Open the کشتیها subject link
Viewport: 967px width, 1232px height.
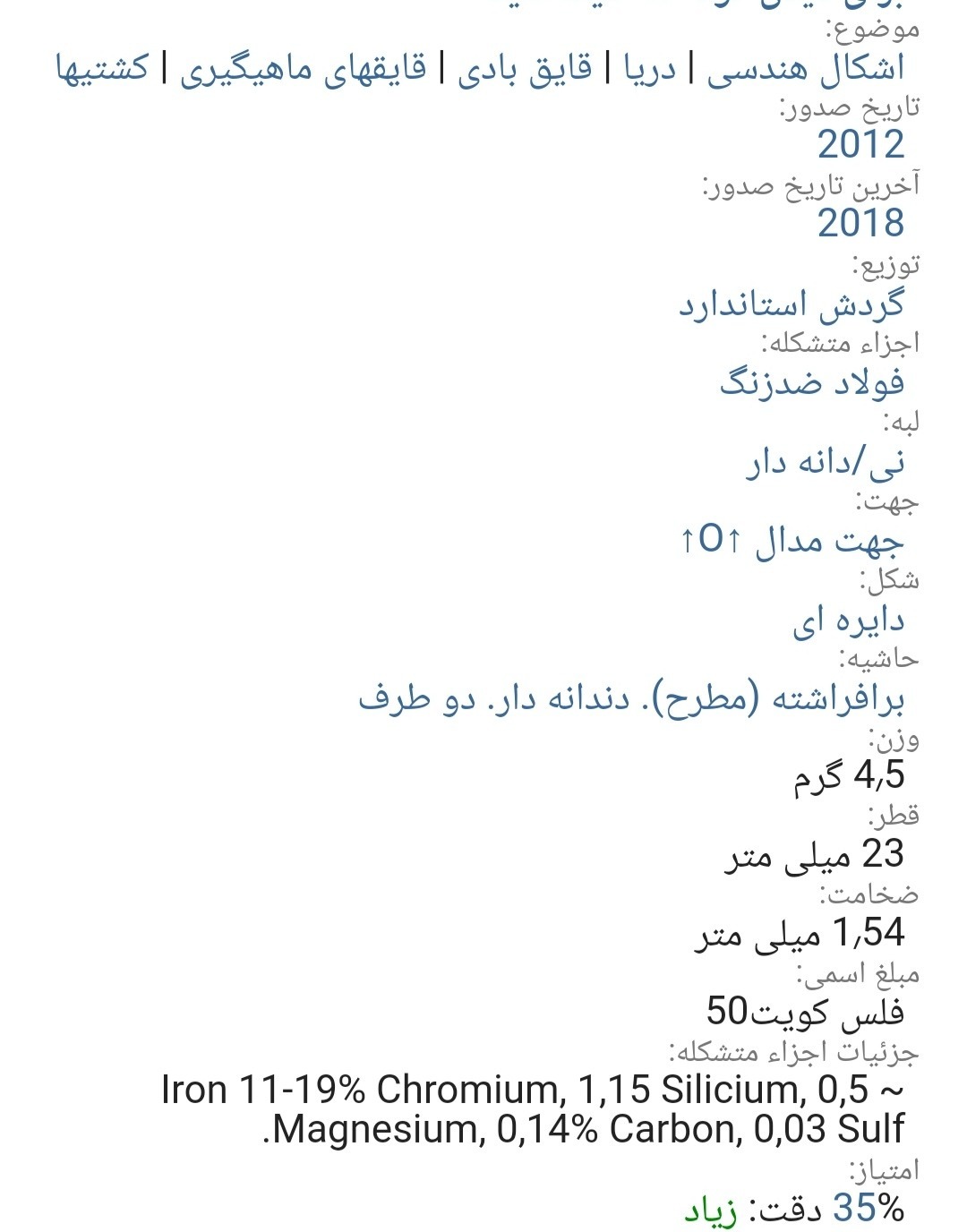tap(102, 68)
